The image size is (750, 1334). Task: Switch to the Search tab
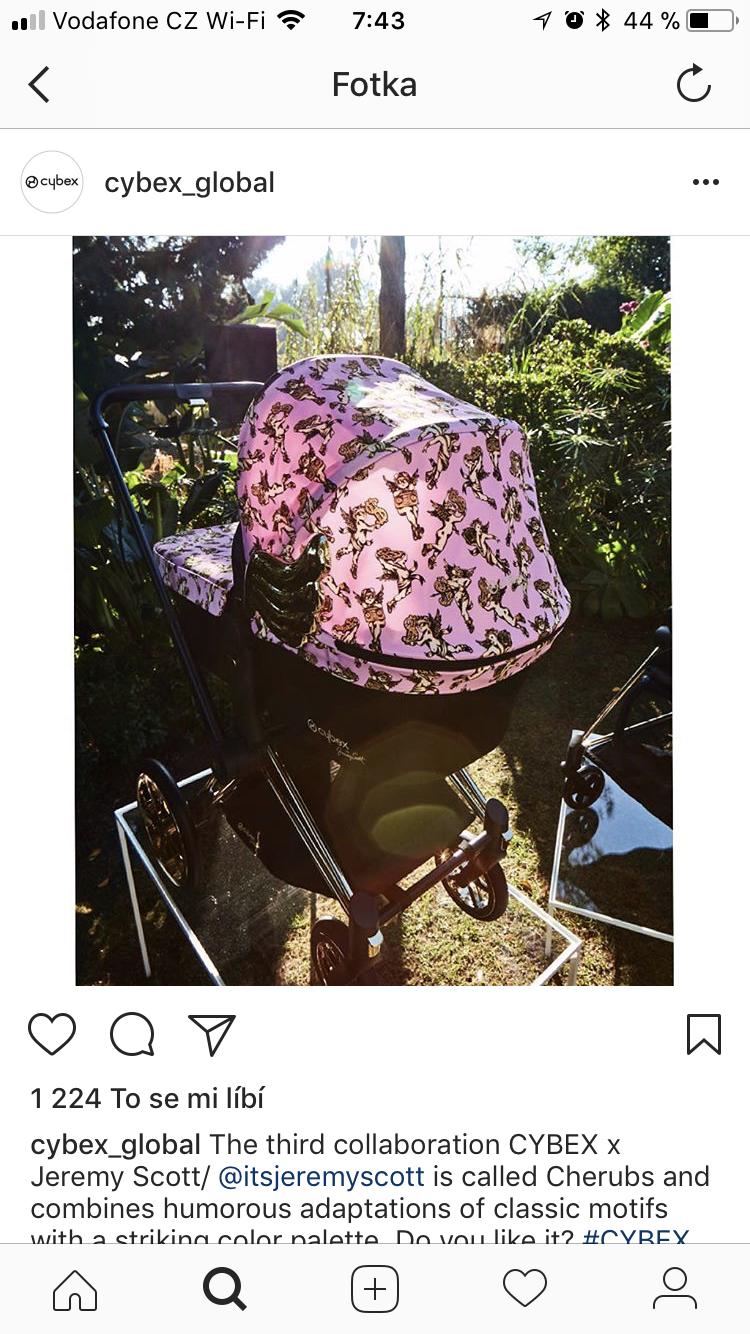coord(225,1289)
